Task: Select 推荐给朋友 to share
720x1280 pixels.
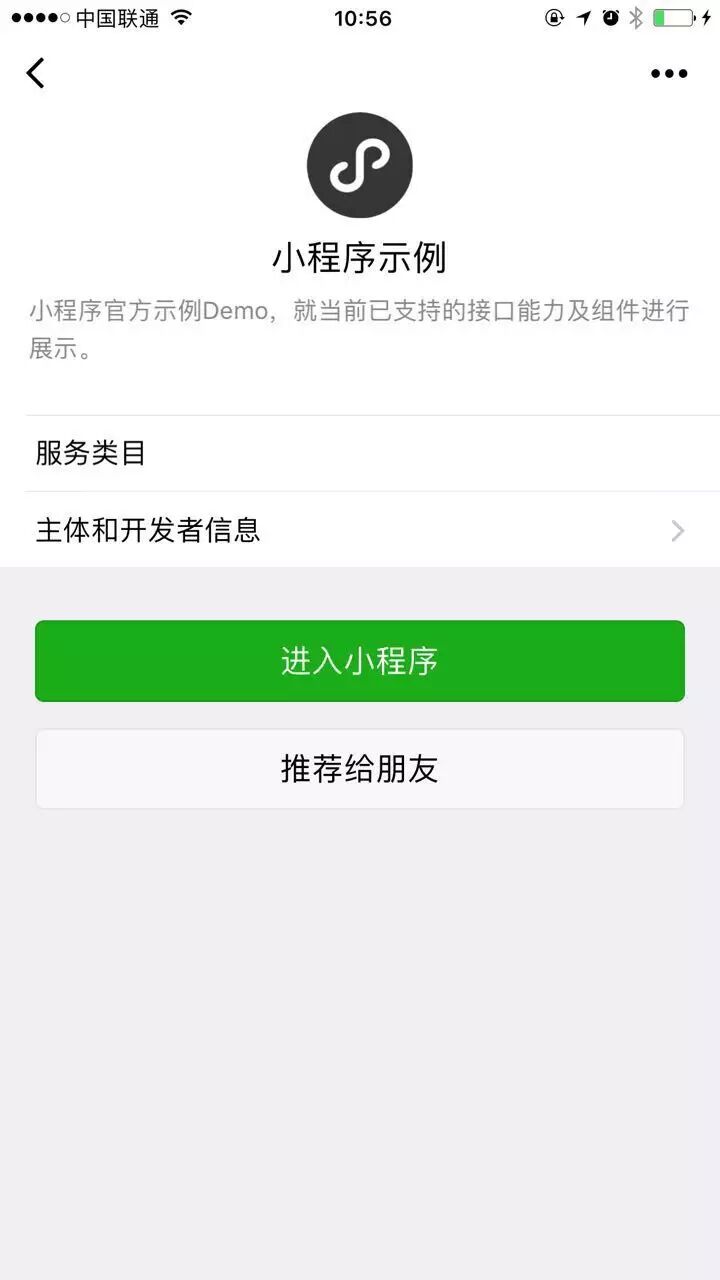Action: coord(360,769)
